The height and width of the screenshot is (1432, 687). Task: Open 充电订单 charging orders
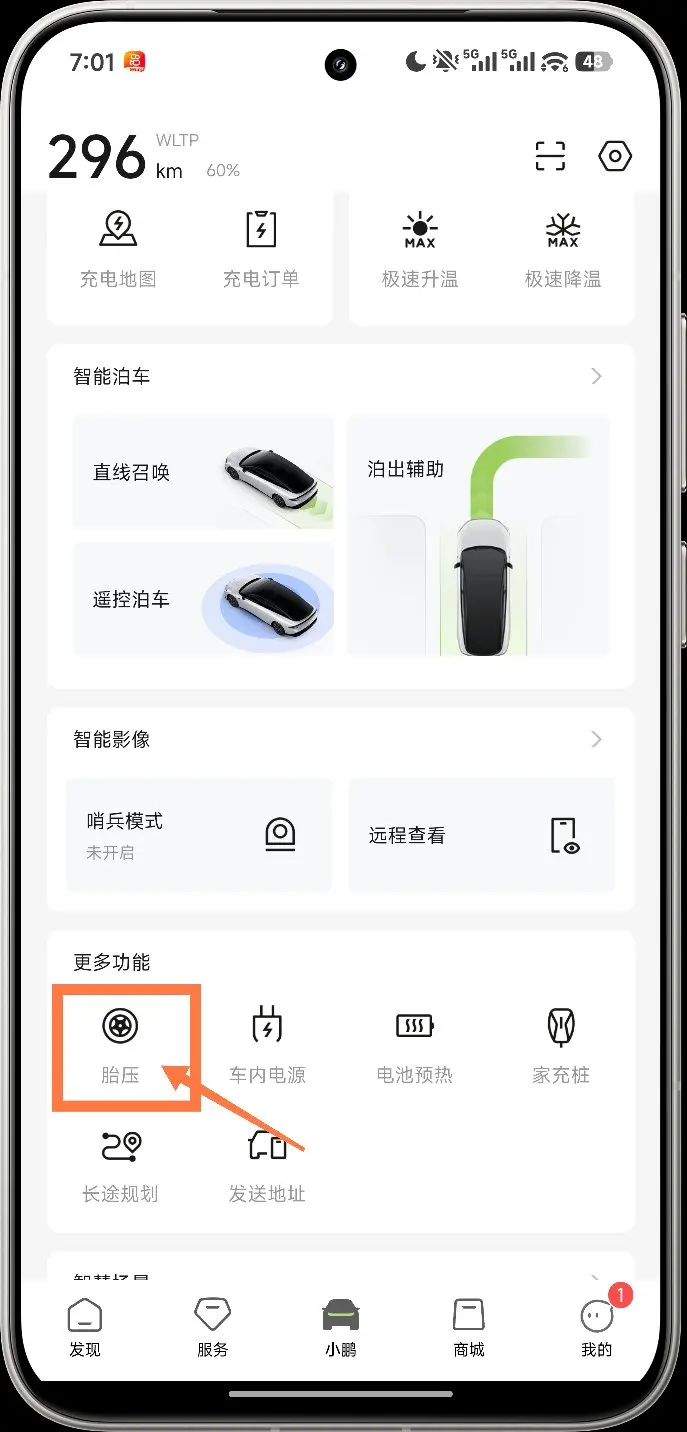(261, 250)
